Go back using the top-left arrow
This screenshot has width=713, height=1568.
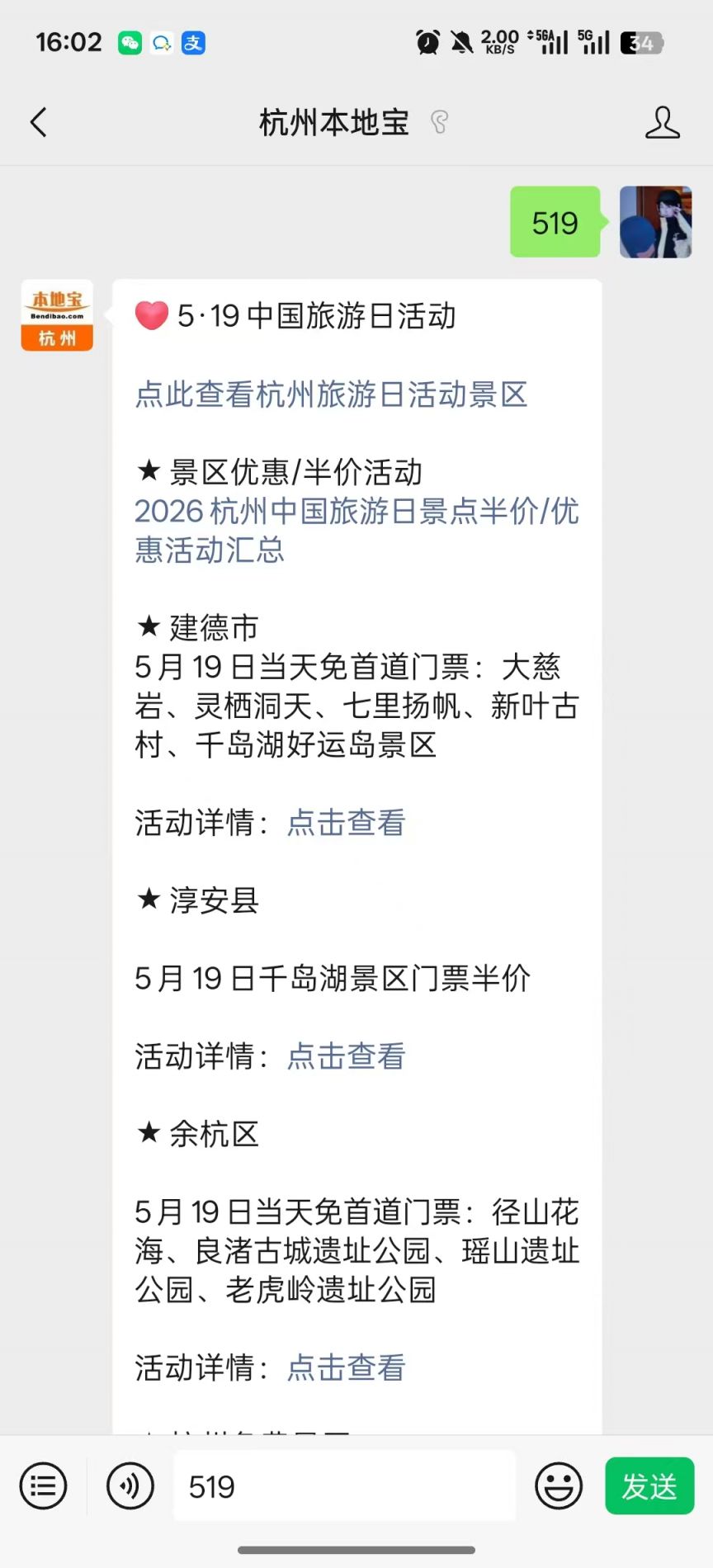pos(38,122)
